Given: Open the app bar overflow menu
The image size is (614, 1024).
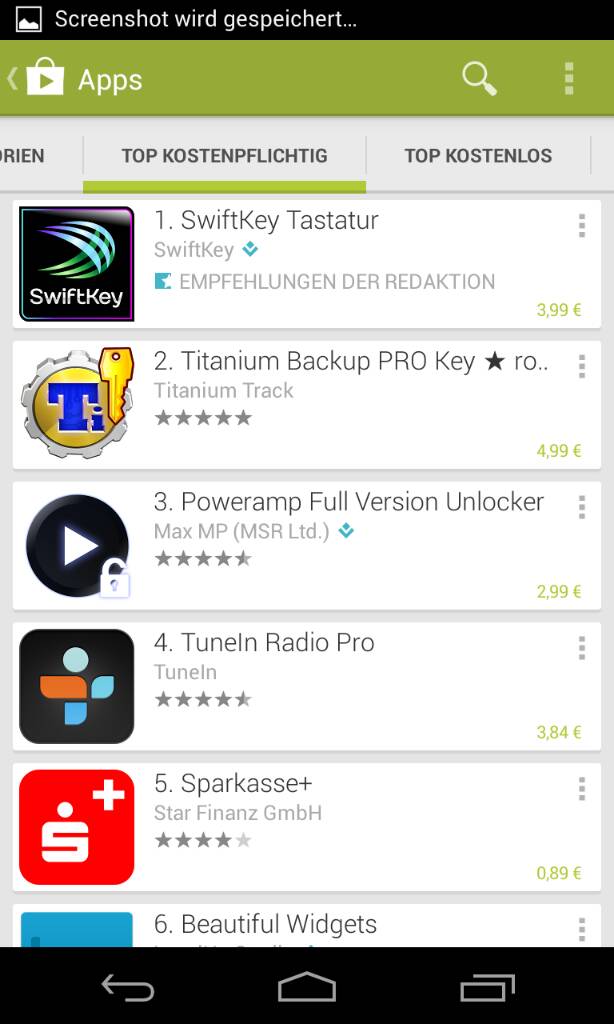Looking at the screenshot, I should pyautogui.click(x=569, y=79).
